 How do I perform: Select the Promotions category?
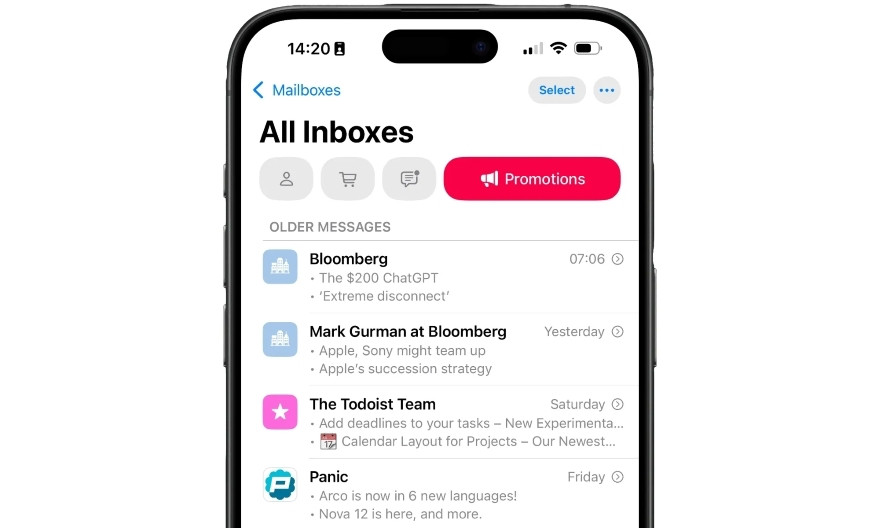coord(532,179)
